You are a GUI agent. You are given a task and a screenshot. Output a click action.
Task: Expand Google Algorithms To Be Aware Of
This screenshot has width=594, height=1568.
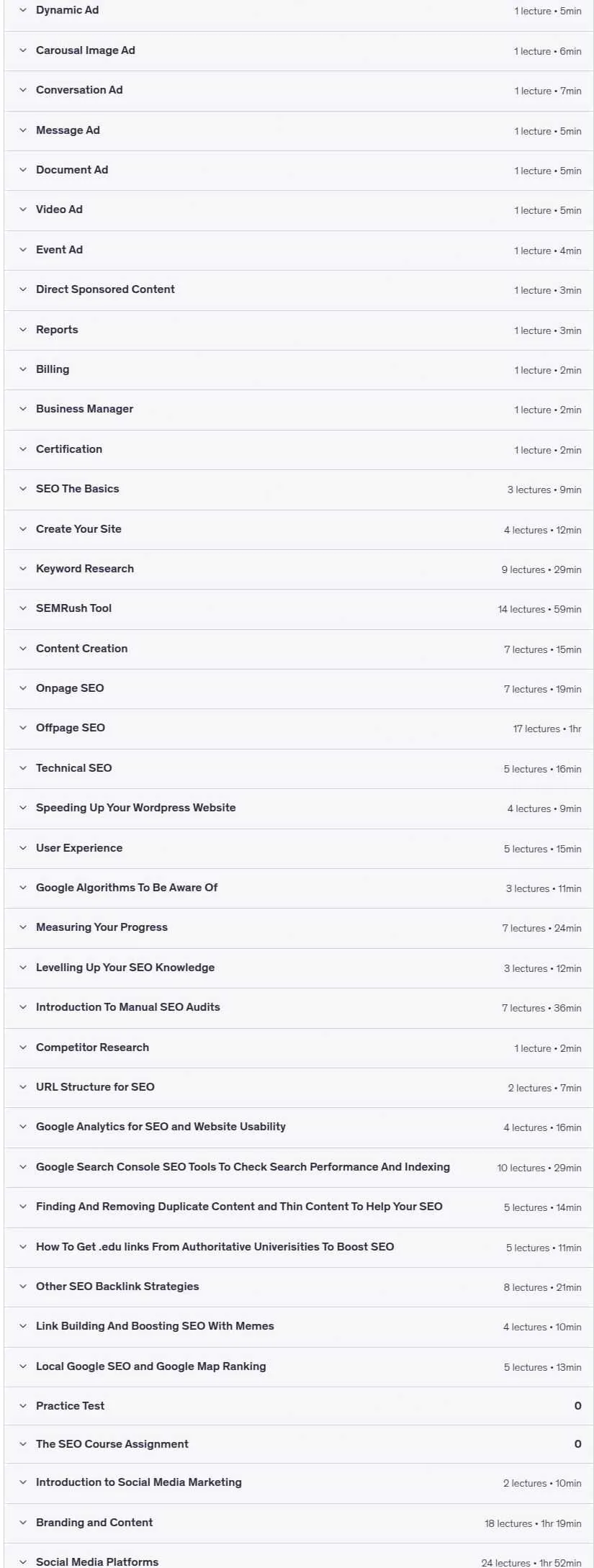coord(299,888)
